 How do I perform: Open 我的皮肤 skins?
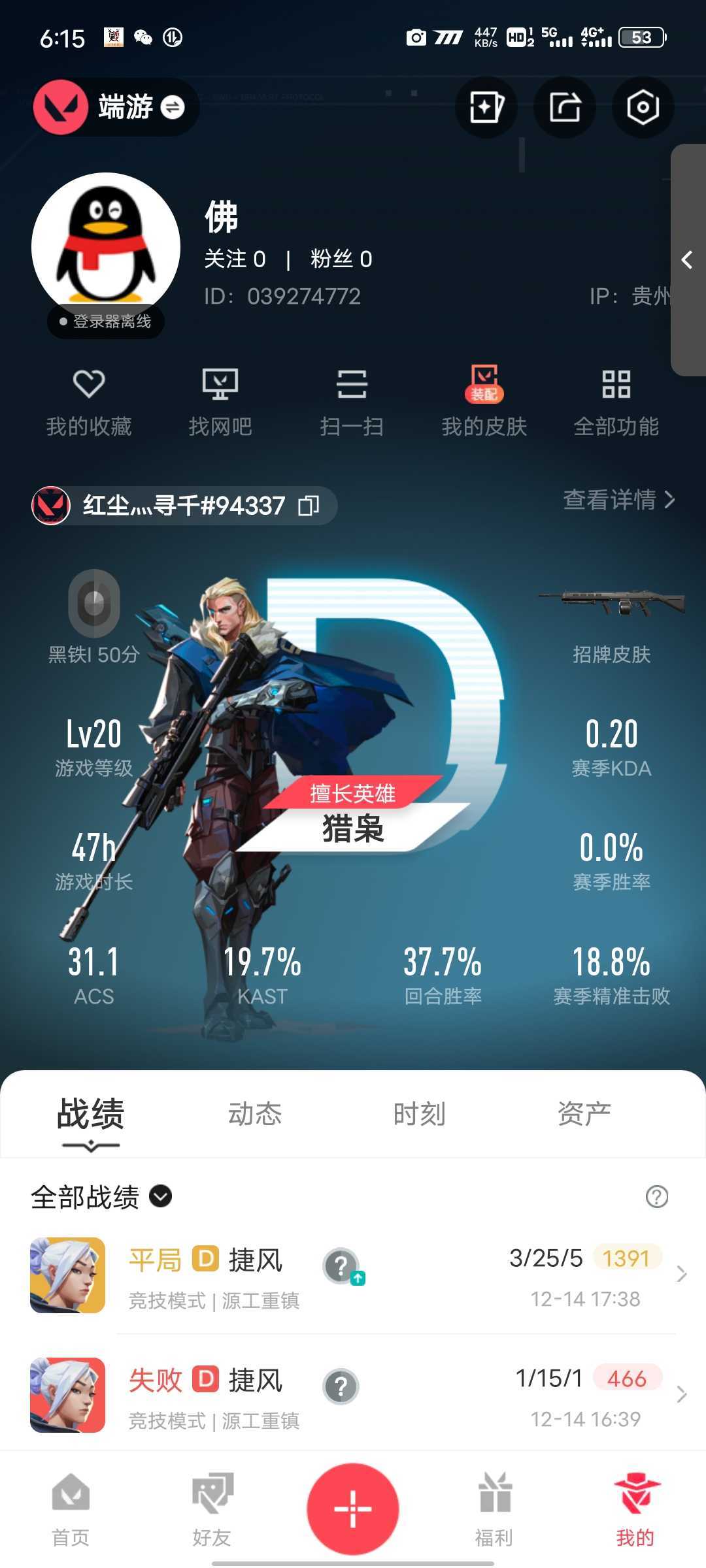484,401
